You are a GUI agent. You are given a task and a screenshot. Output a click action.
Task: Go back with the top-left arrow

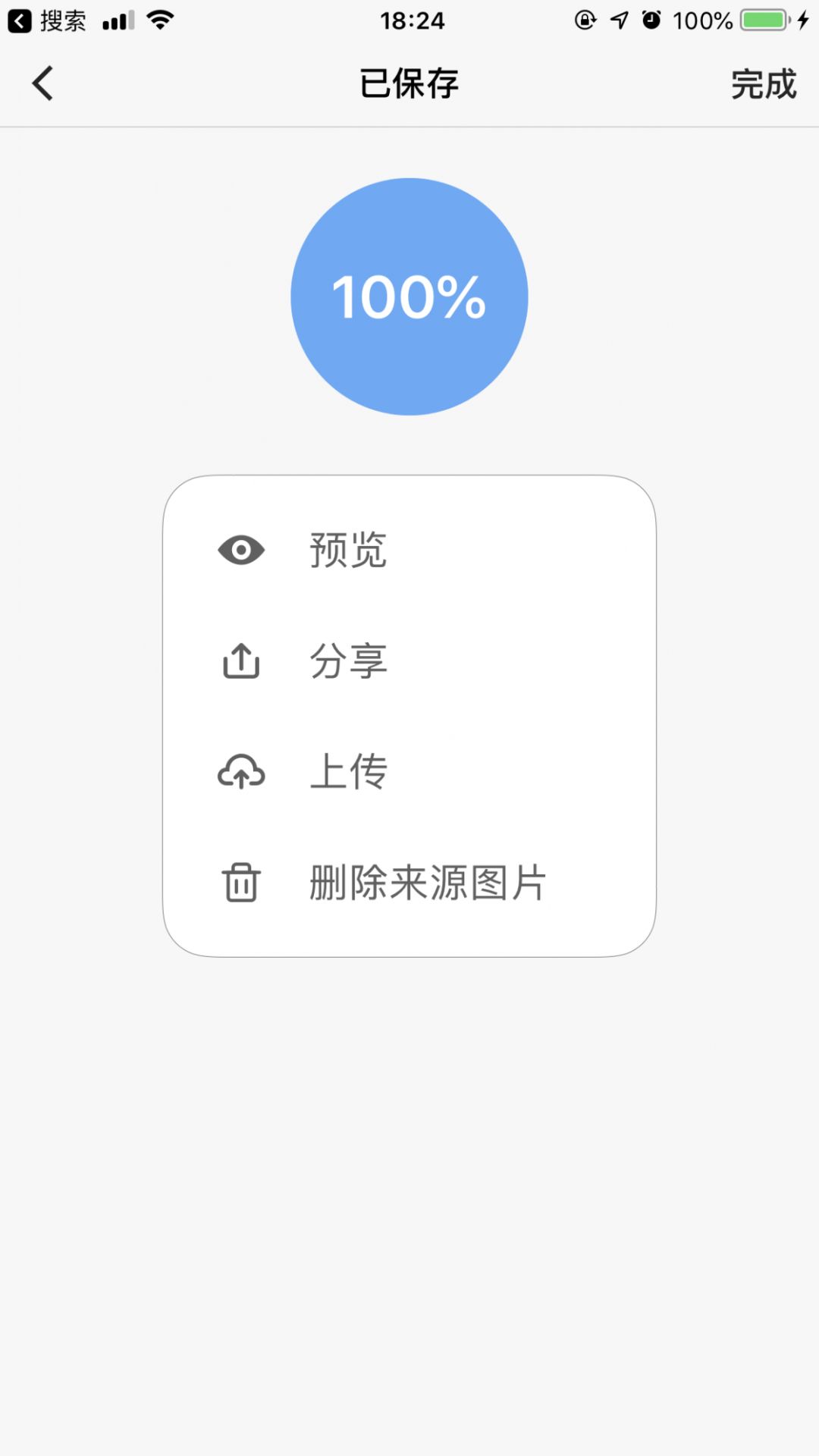(43, 83)
